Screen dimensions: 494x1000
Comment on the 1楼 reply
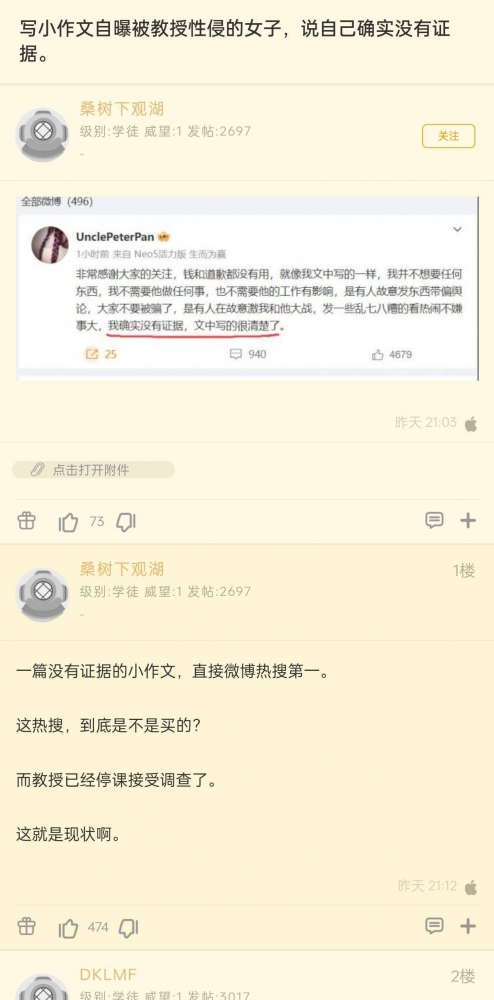[434, 926]
